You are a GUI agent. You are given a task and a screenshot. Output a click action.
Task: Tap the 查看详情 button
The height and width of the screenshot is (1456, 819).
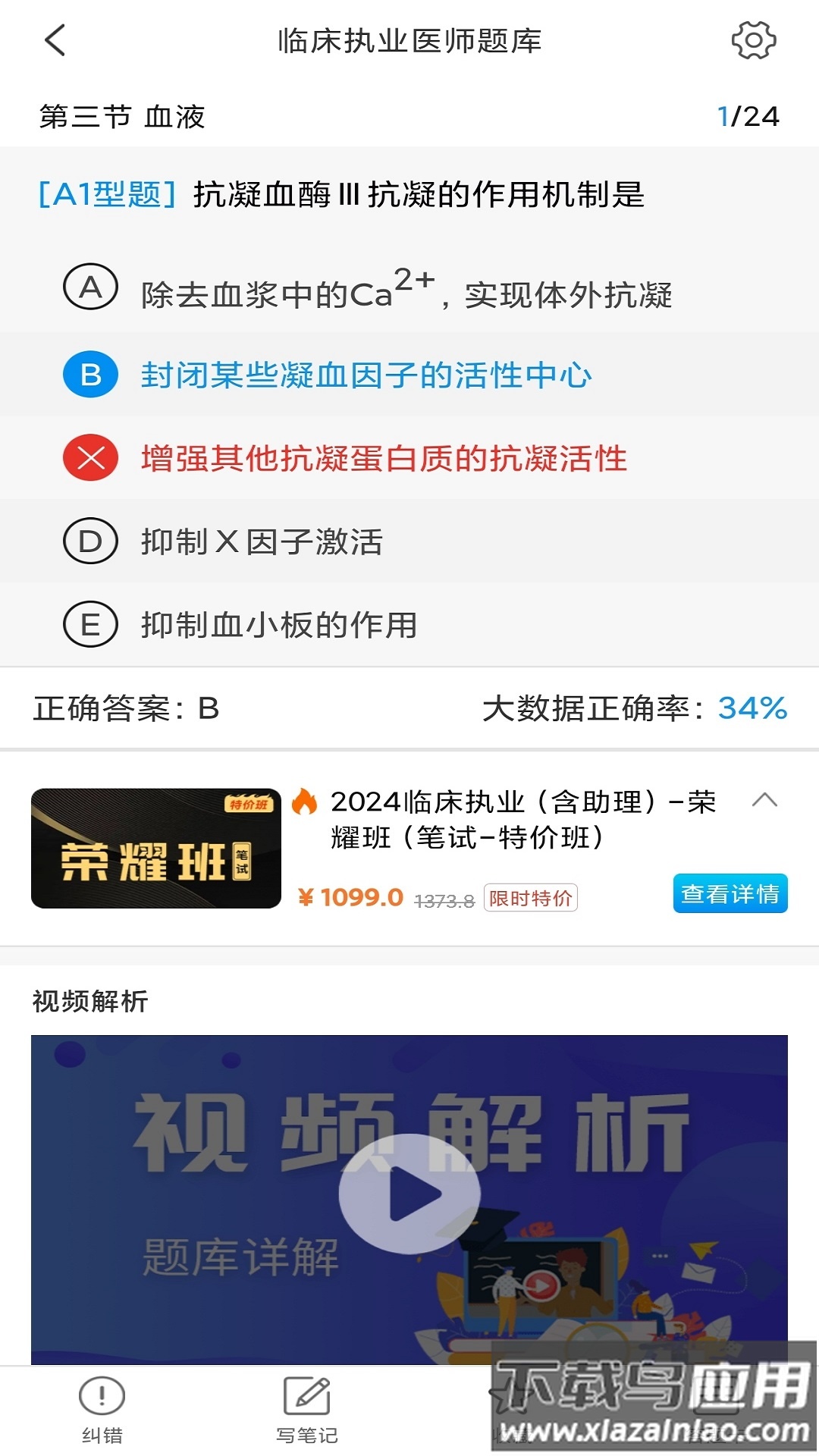pos(730,896)
